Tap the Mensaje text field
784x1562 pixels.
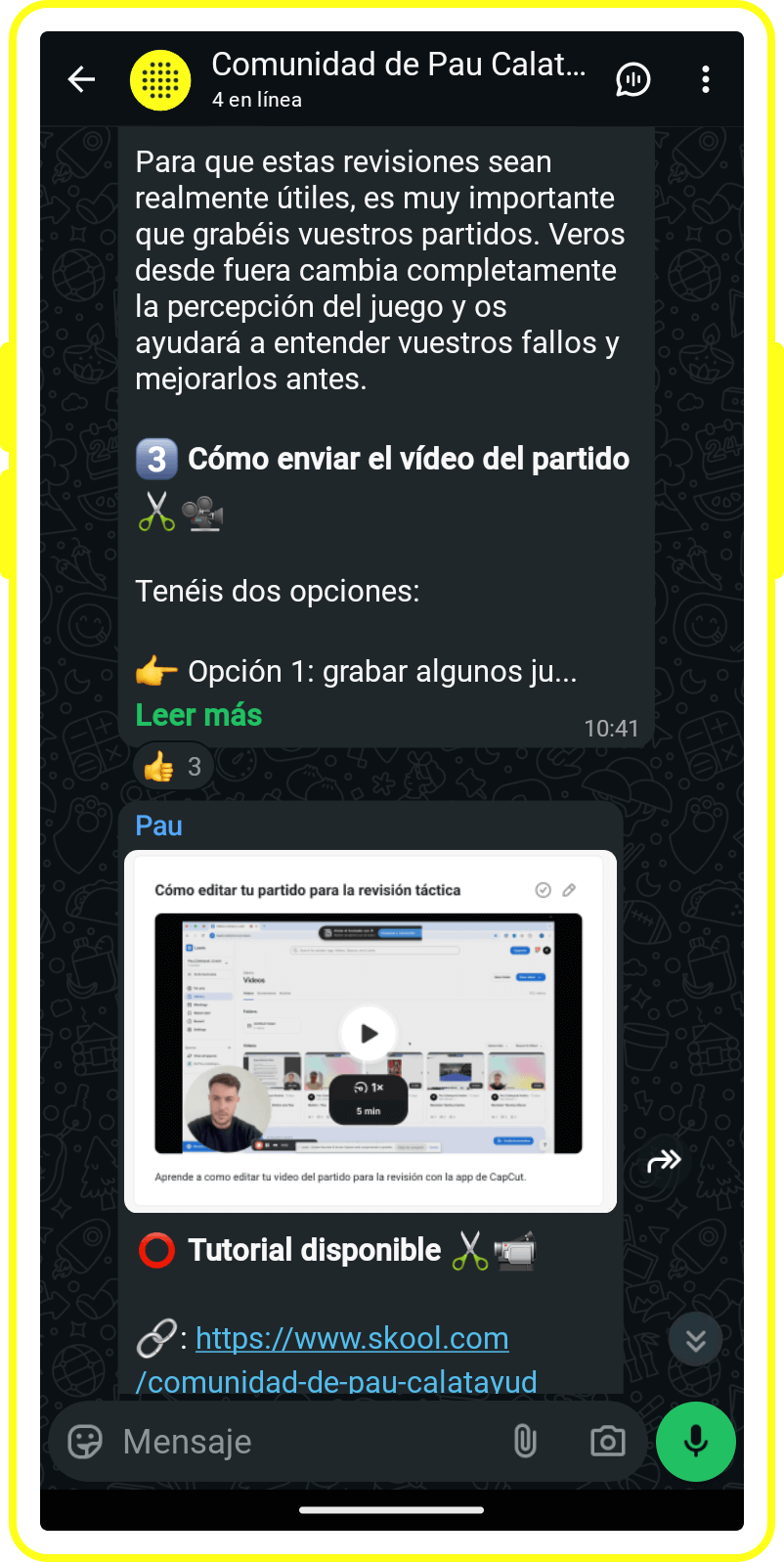pos(303,1442)
